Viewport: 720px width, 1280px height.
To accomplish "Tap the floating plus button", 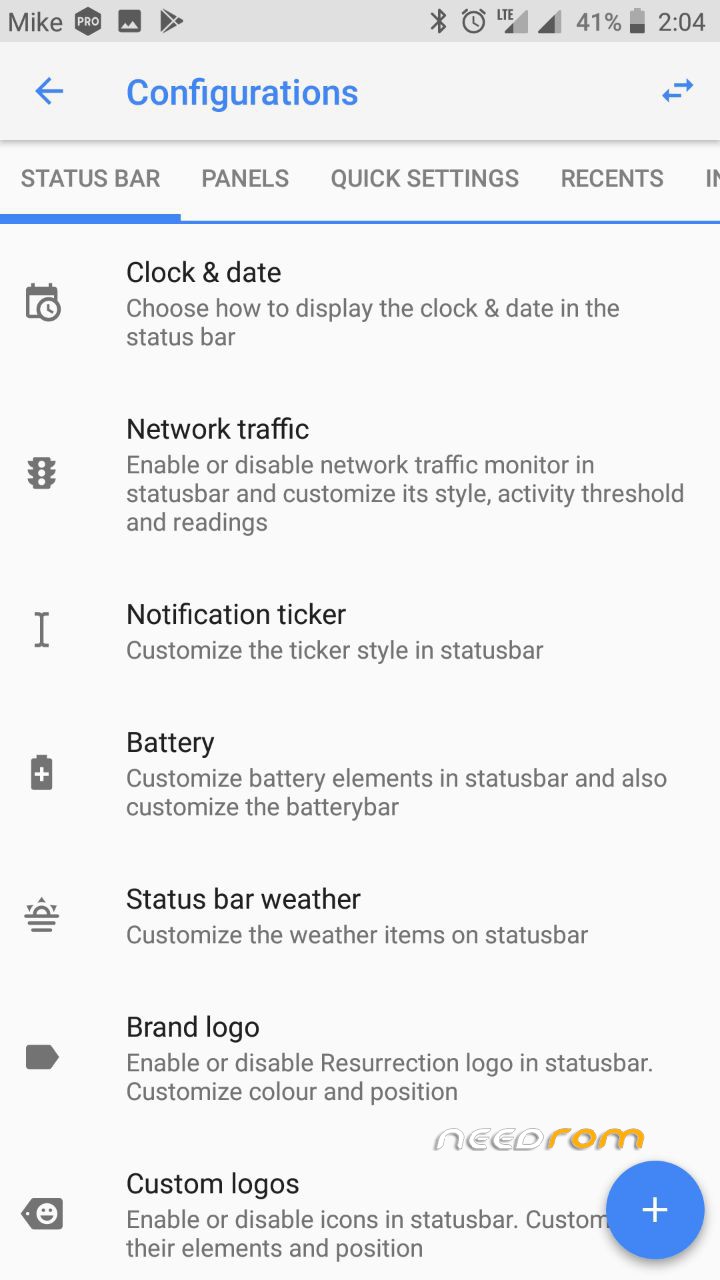I will coord(655,1210).
